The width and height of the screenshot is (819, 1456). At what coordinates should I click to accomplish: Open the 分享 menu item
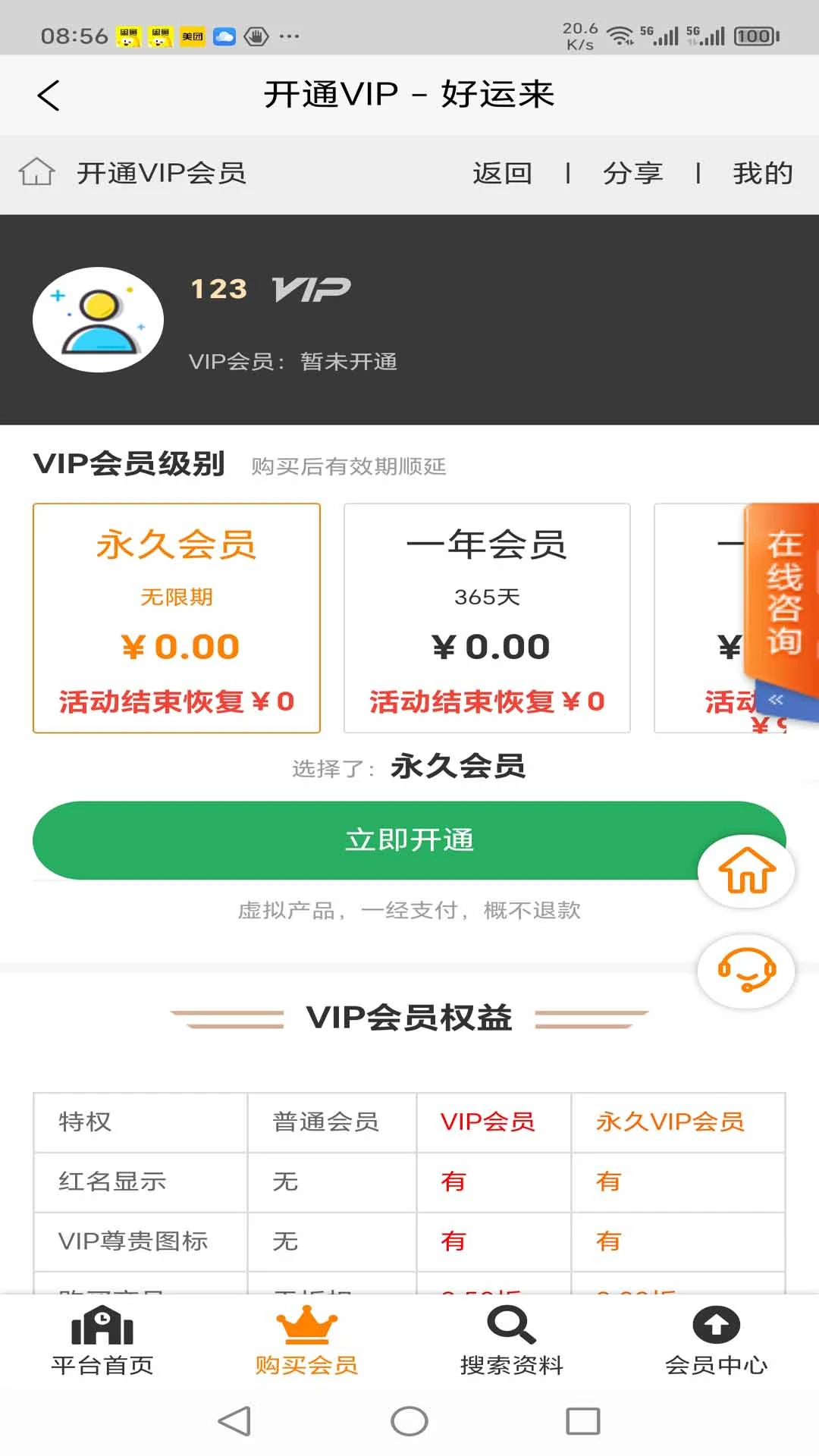point(634,172)
